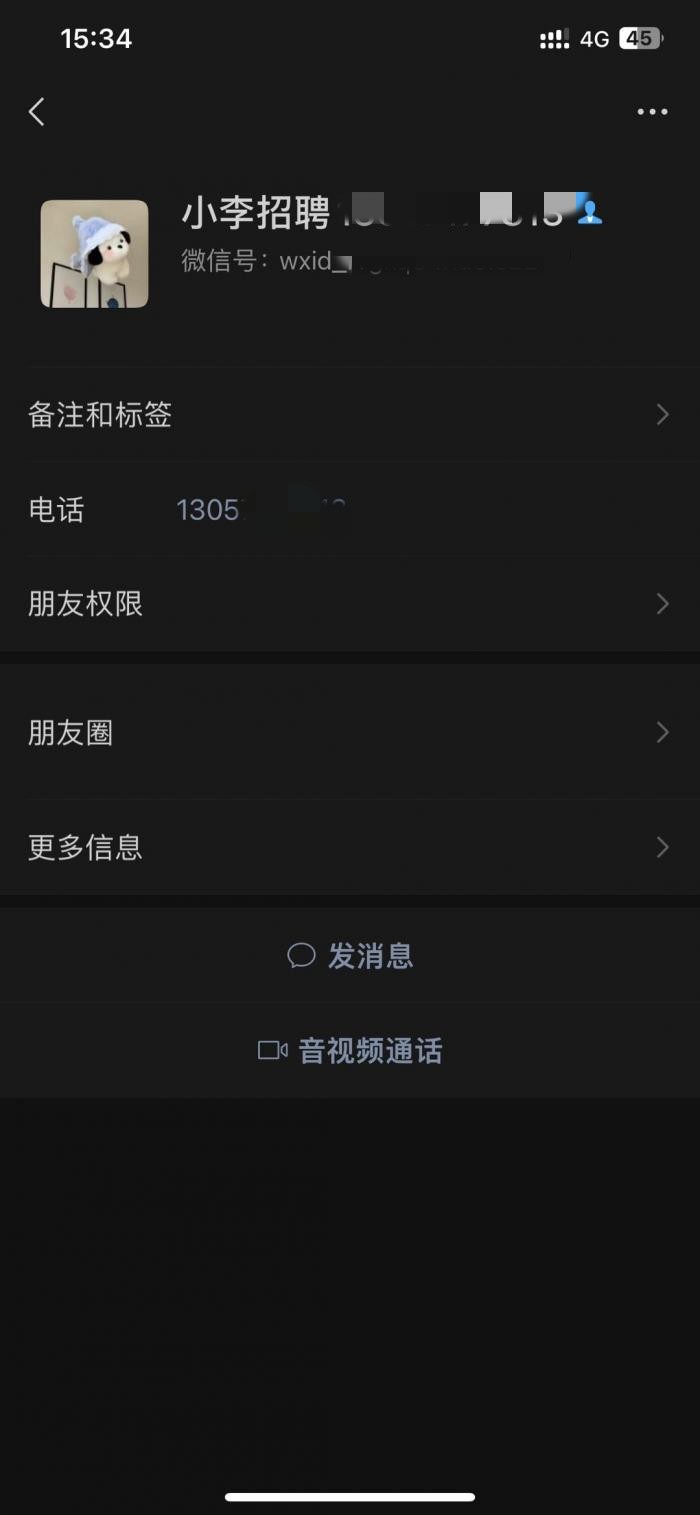Start 音视频通话 call
The width and height of the screenshot is (700, 1515).
(350, 1051)
